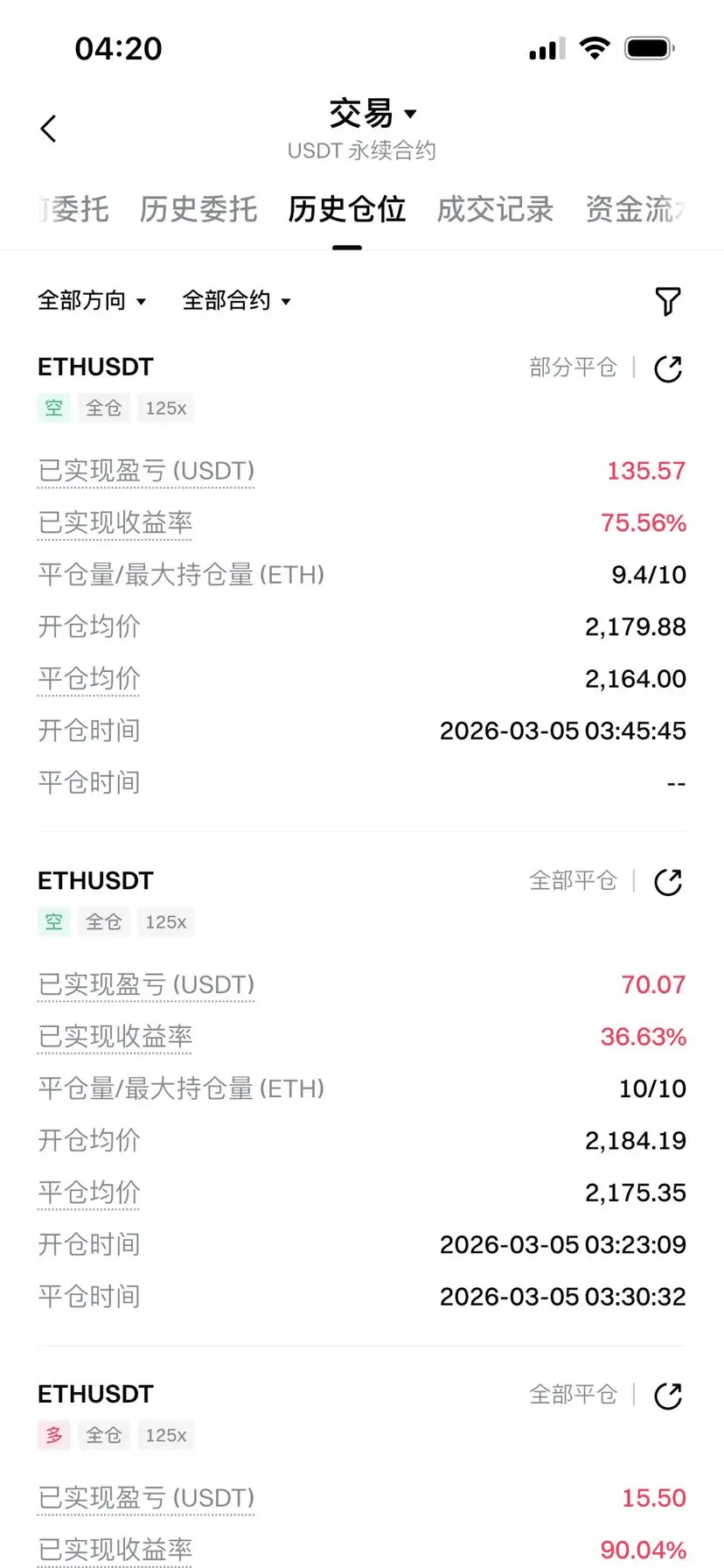This screenshot has height=1568, width=724.
Task: Tap 已实现盈亏 (USDT) label beside 70.07
Action: [146, 985]
